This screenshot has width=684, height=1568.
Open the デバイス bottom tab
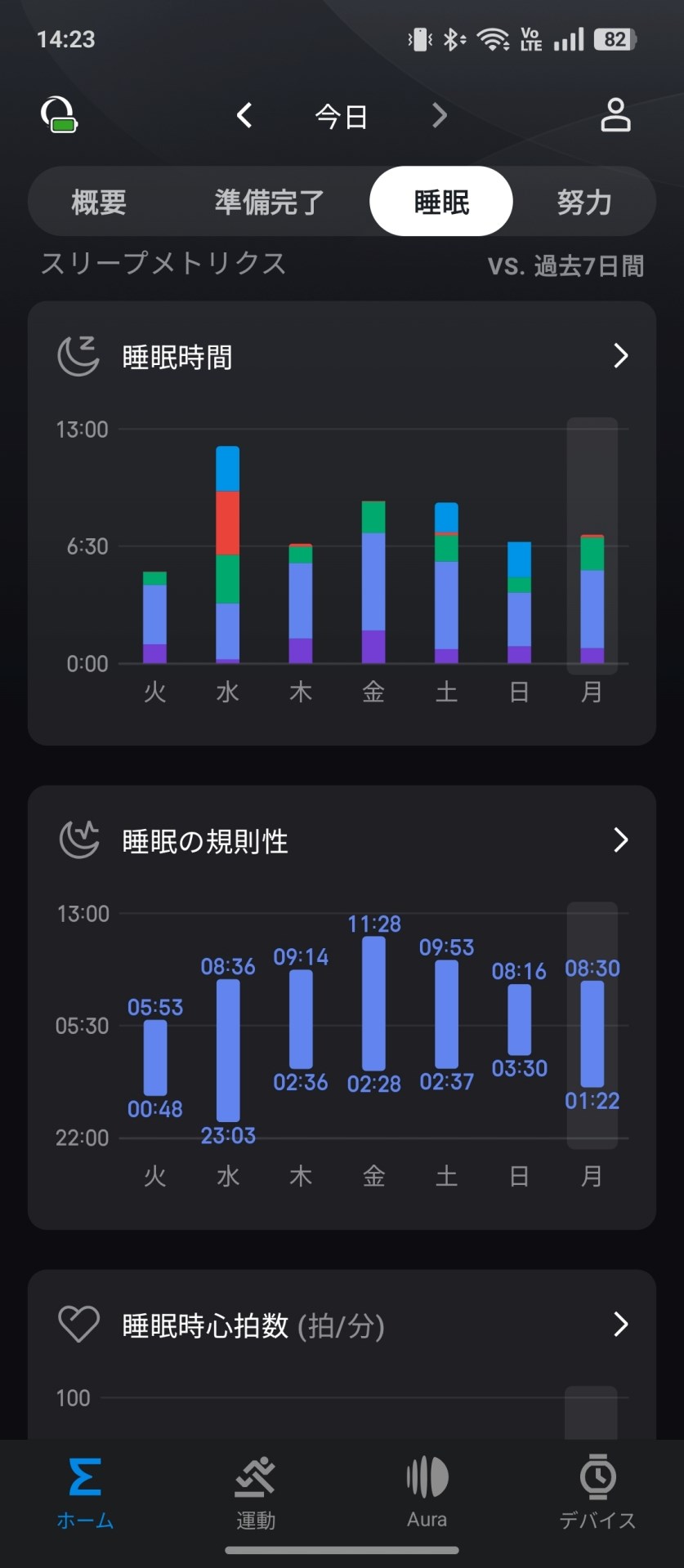(597, 1493)
